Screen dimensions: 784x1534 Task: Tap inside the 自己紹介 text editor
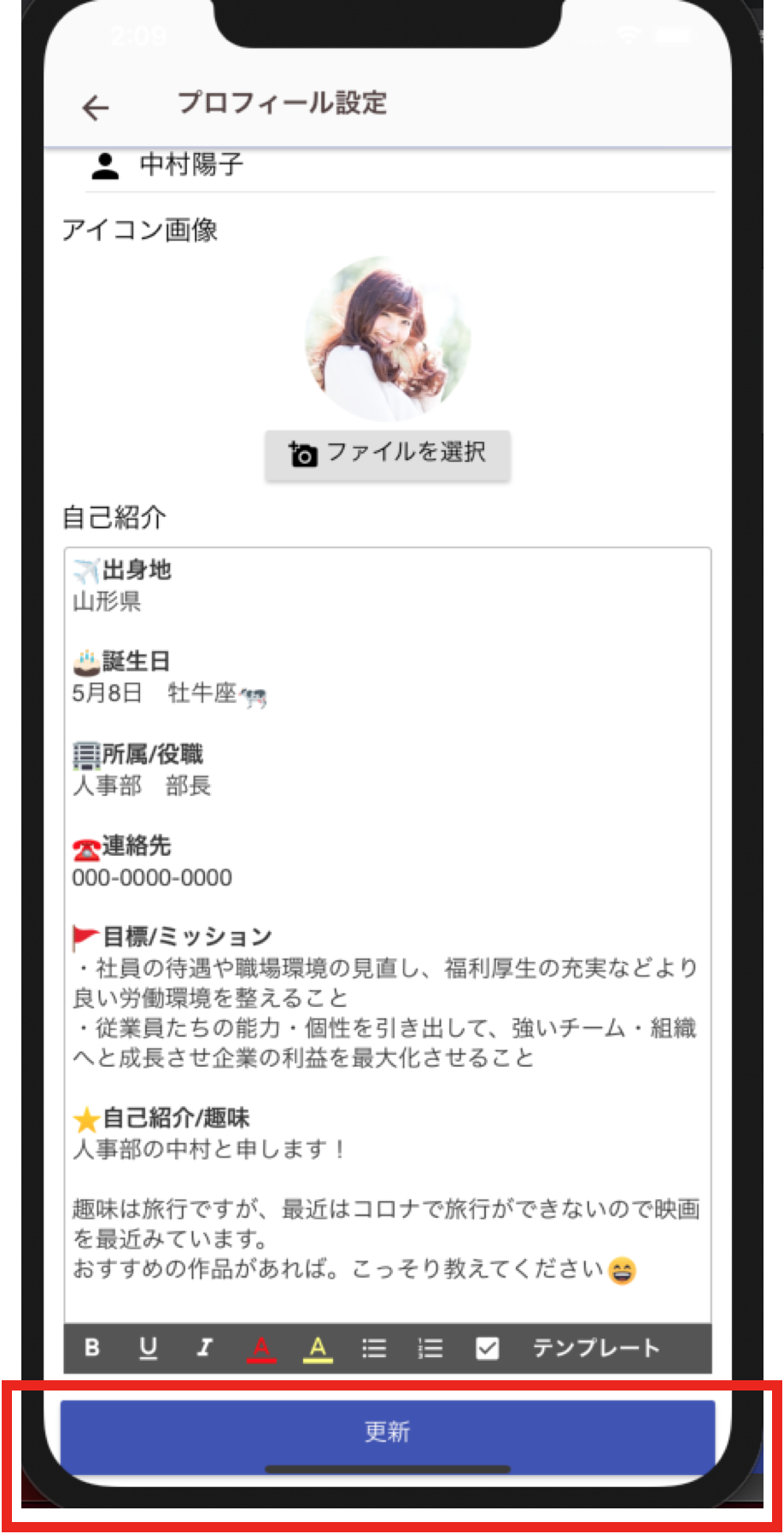point(388,935)
